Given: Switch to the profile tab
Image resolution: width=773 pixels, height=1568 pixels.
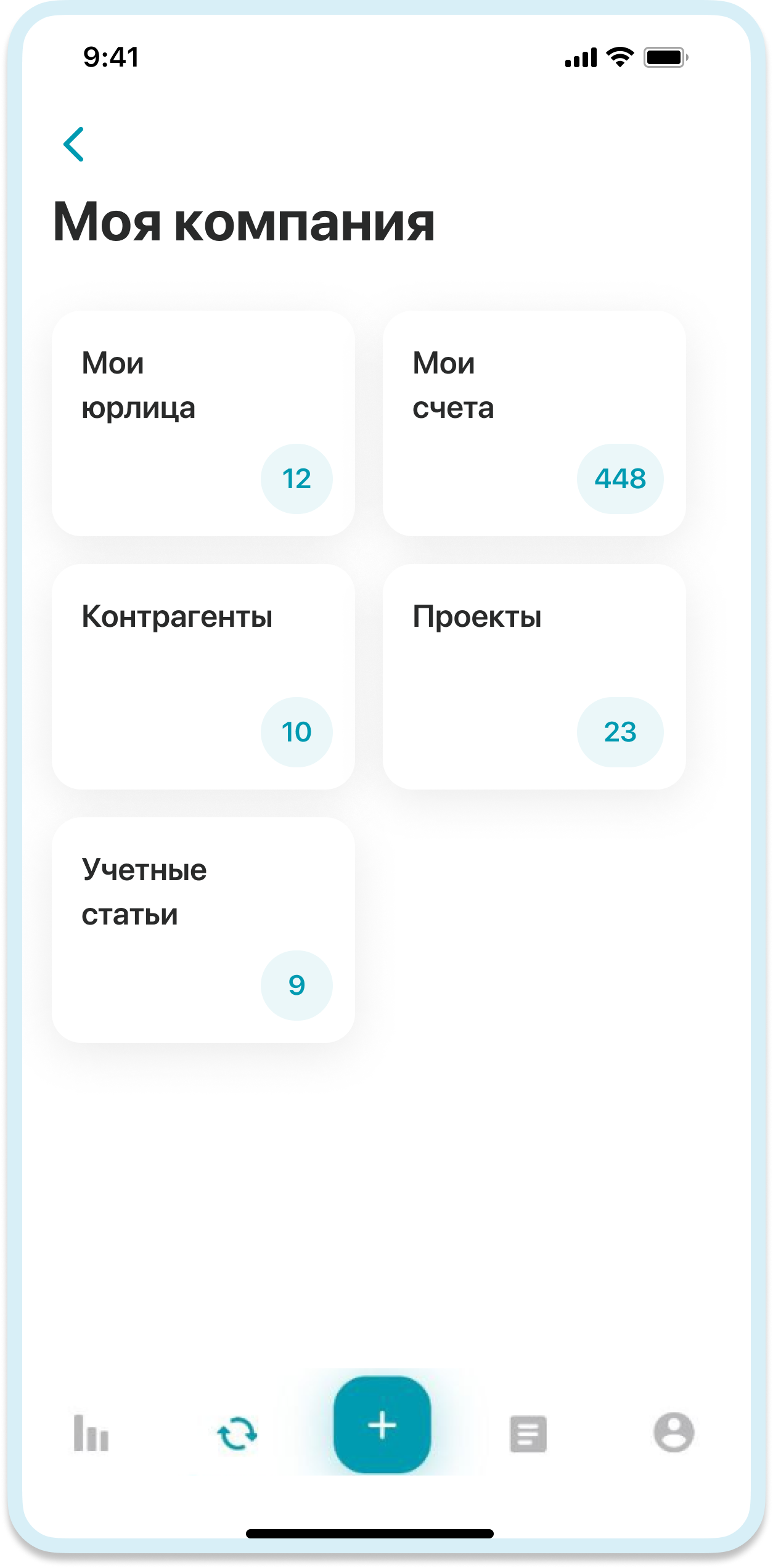Looking at the screenshot, I should 674,1432.
